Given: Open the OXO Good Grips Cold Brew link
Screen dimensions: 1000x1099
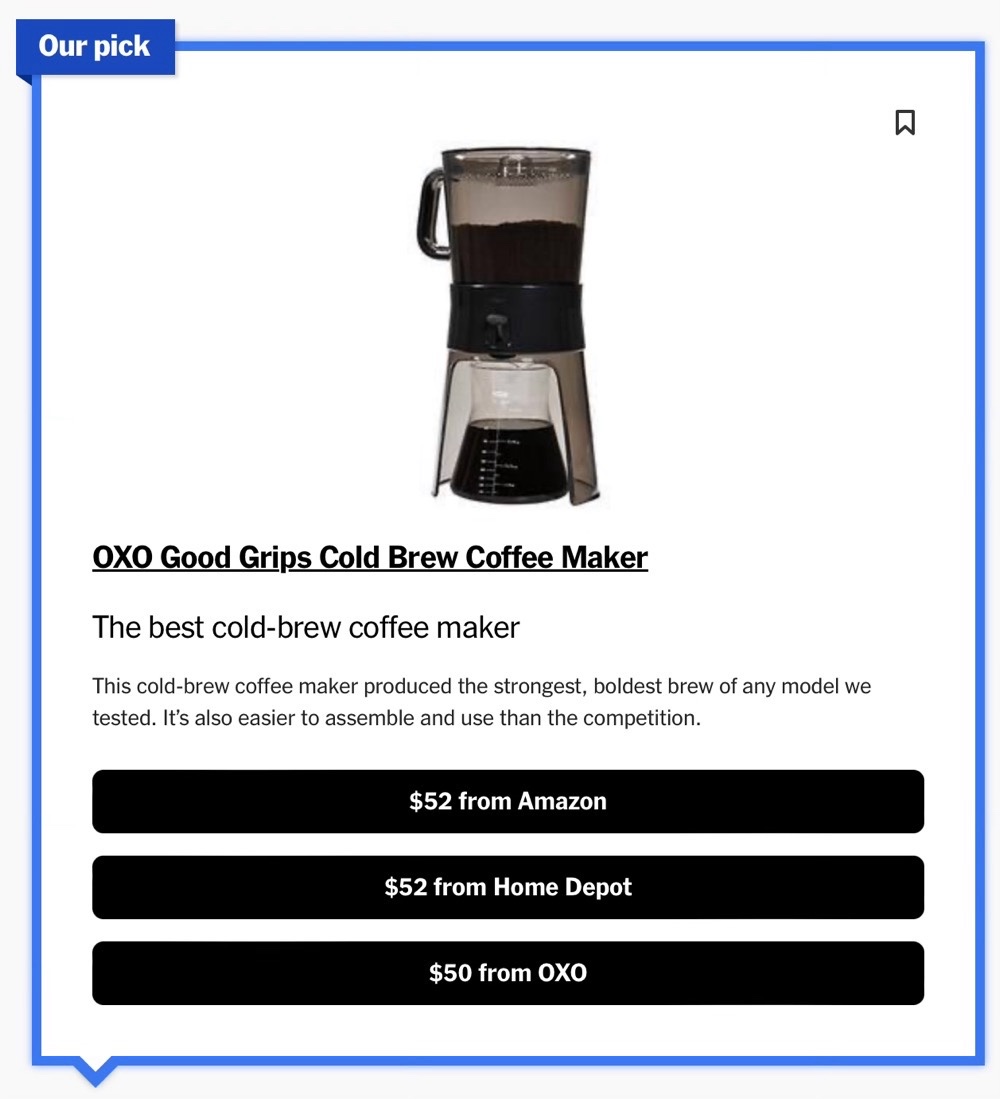Looking at the screenshot, I should click(x=370, y=557).
